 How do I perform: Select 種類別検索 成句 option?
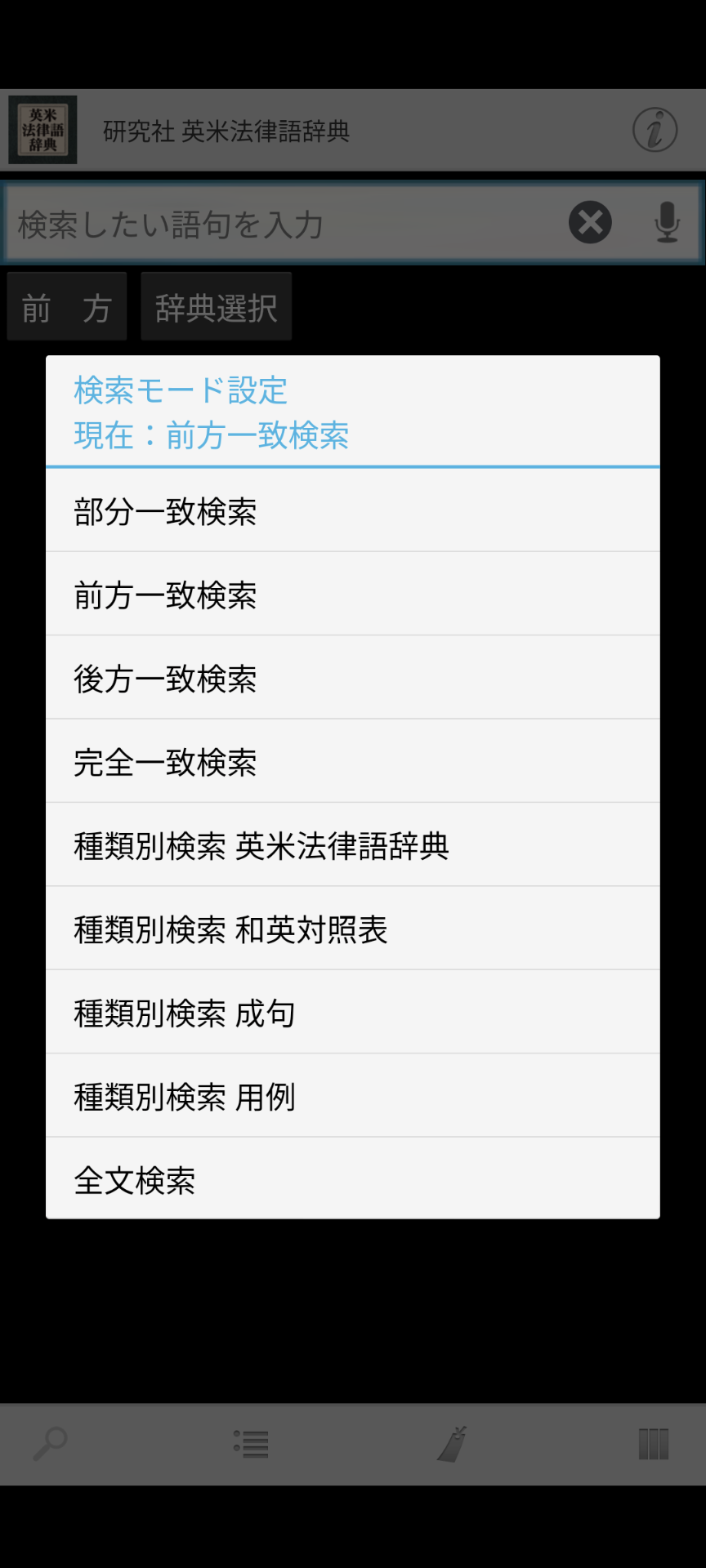click(352, 1013)
